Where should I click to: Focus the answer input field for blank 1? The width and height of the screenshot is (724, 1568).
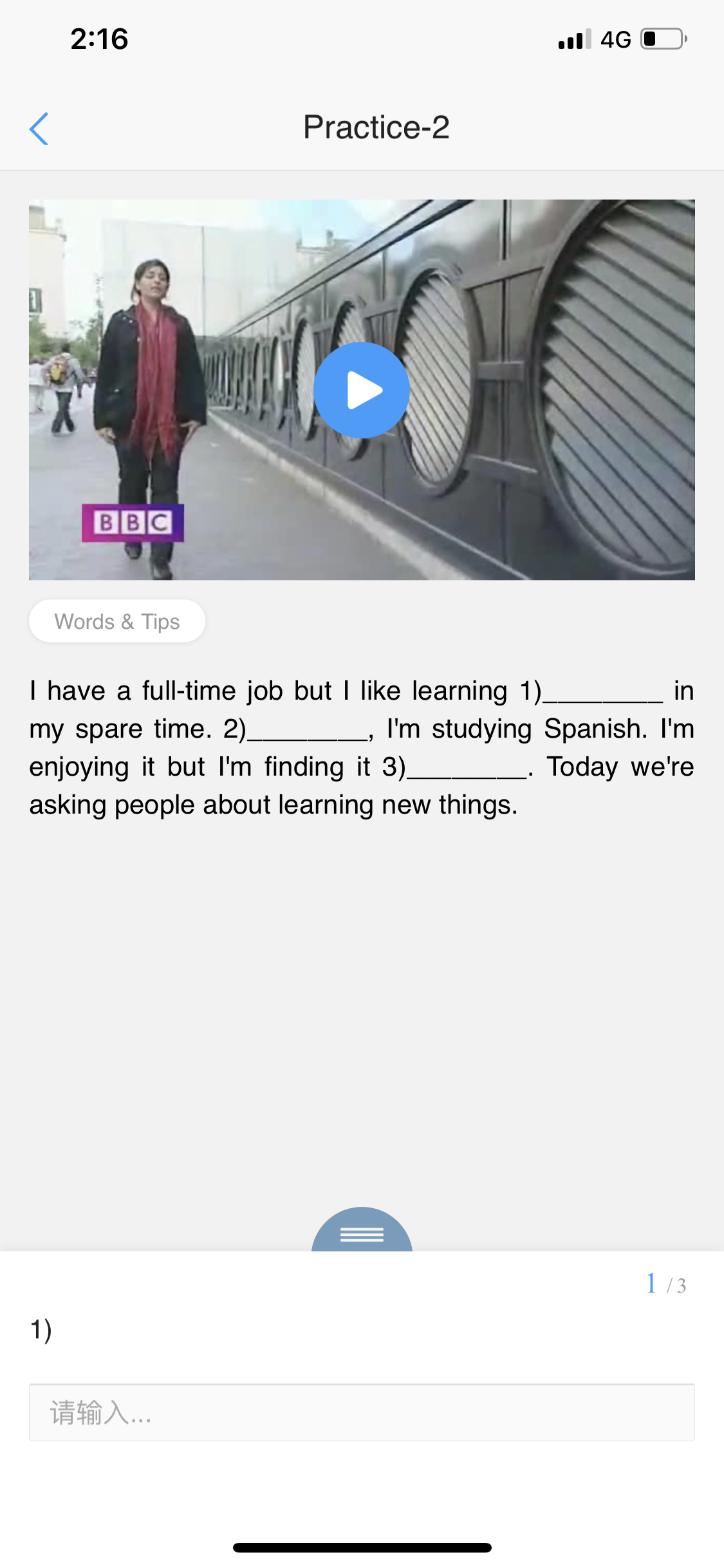[362, 1413]
